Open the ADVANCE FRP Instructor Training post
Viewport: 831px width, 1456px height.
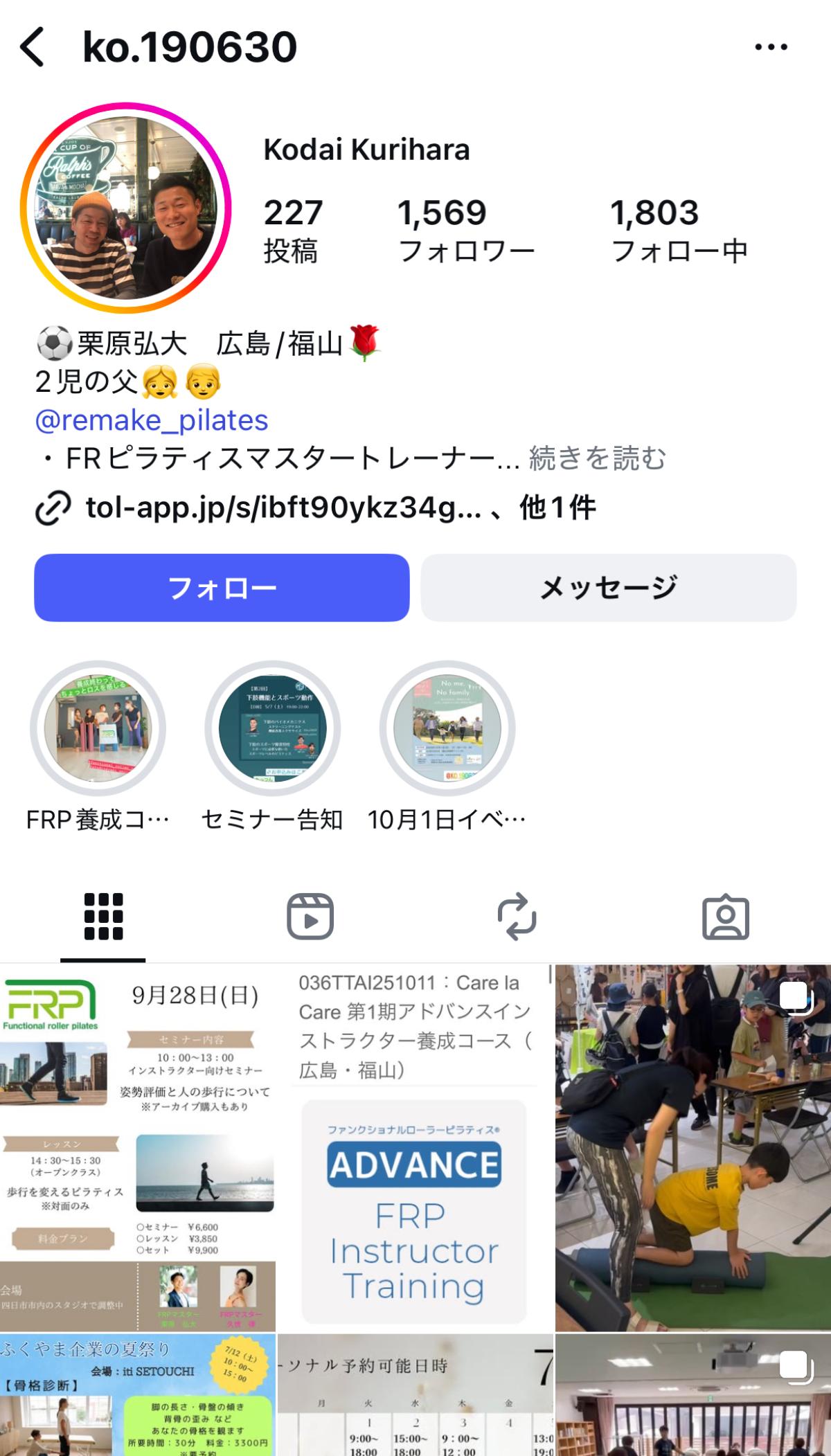coord(415,1148)
